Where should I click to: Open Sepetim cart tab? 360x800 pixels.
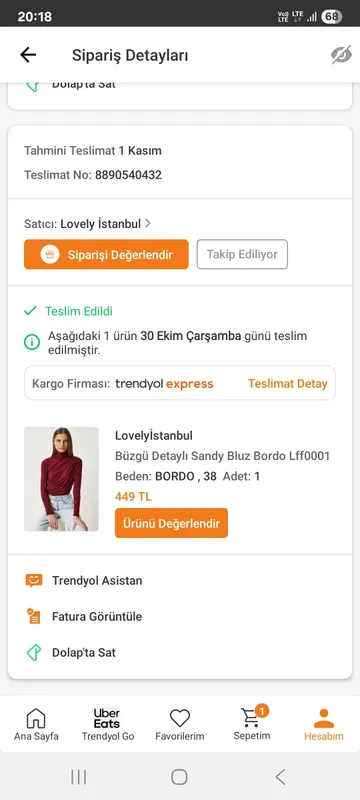[x=252, y=724]
